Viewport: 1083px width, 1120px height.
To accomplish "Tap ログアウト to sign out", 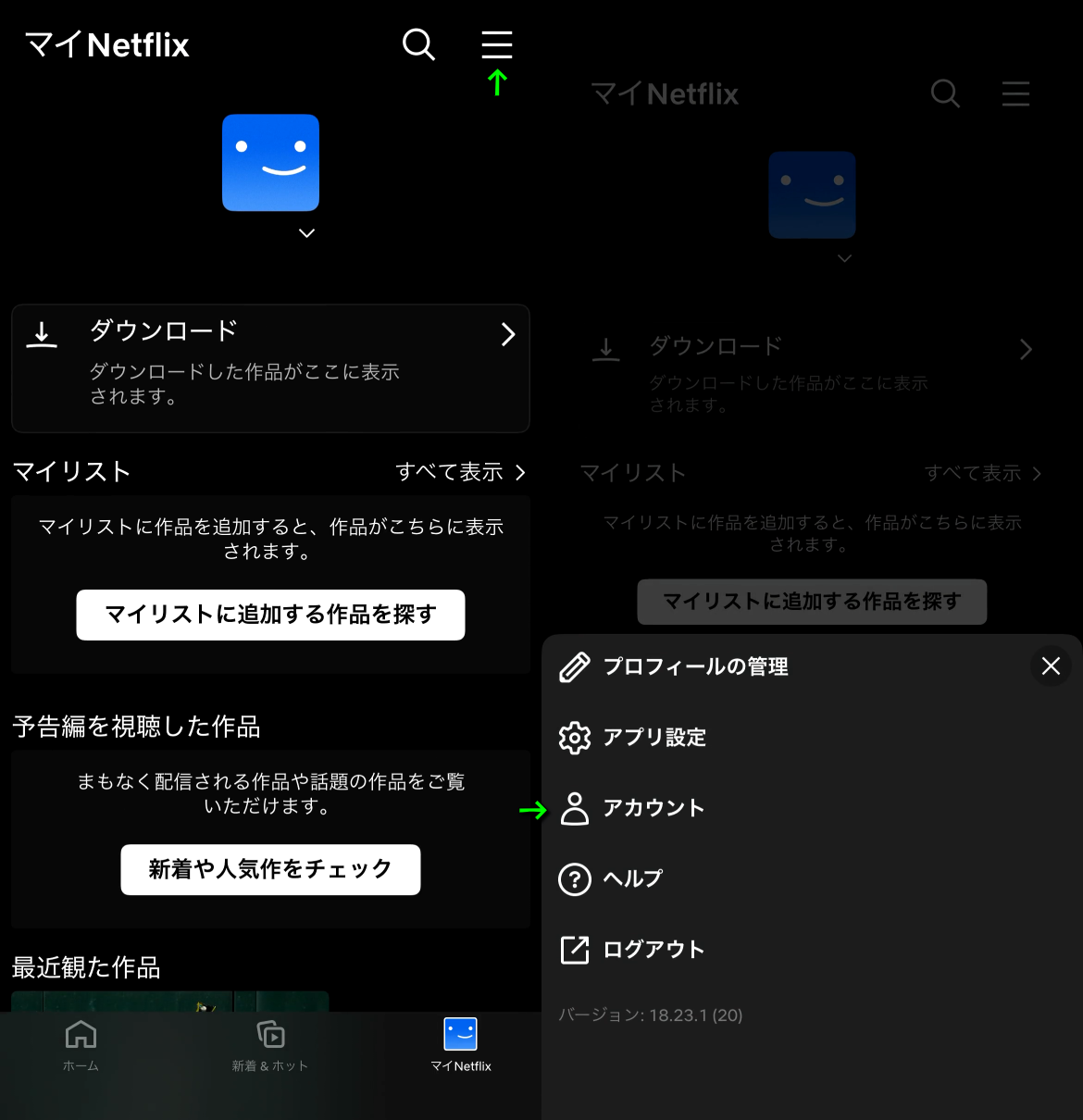I will [x=653, y=950].
